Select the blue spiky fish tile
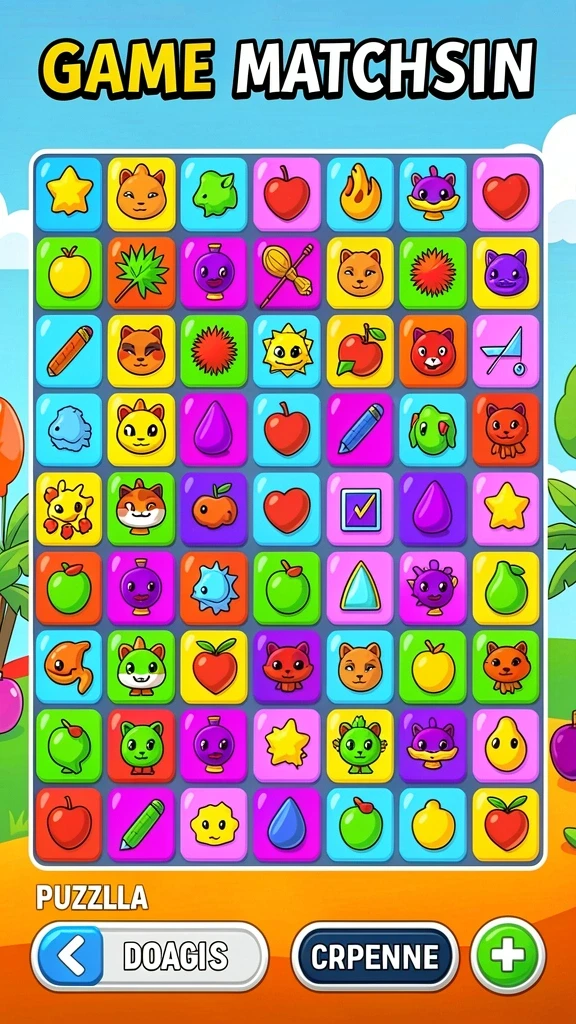The image size is (576, 1024). pyautogui.click(x=214, y=588)
